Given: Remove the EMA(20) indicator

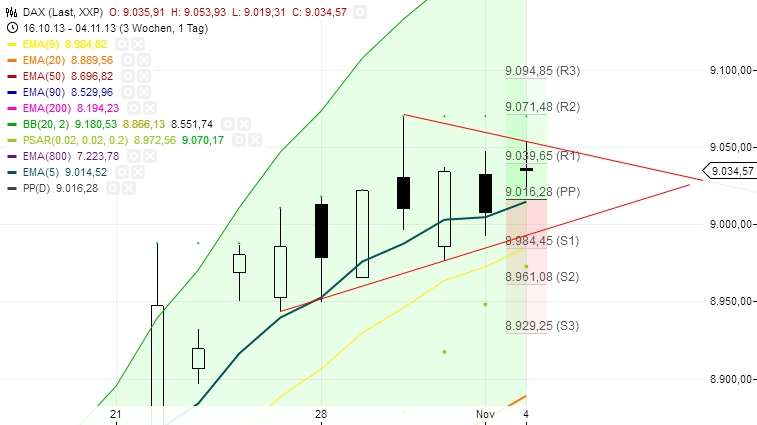Looking at the screenshot, I should coord(144,60).
